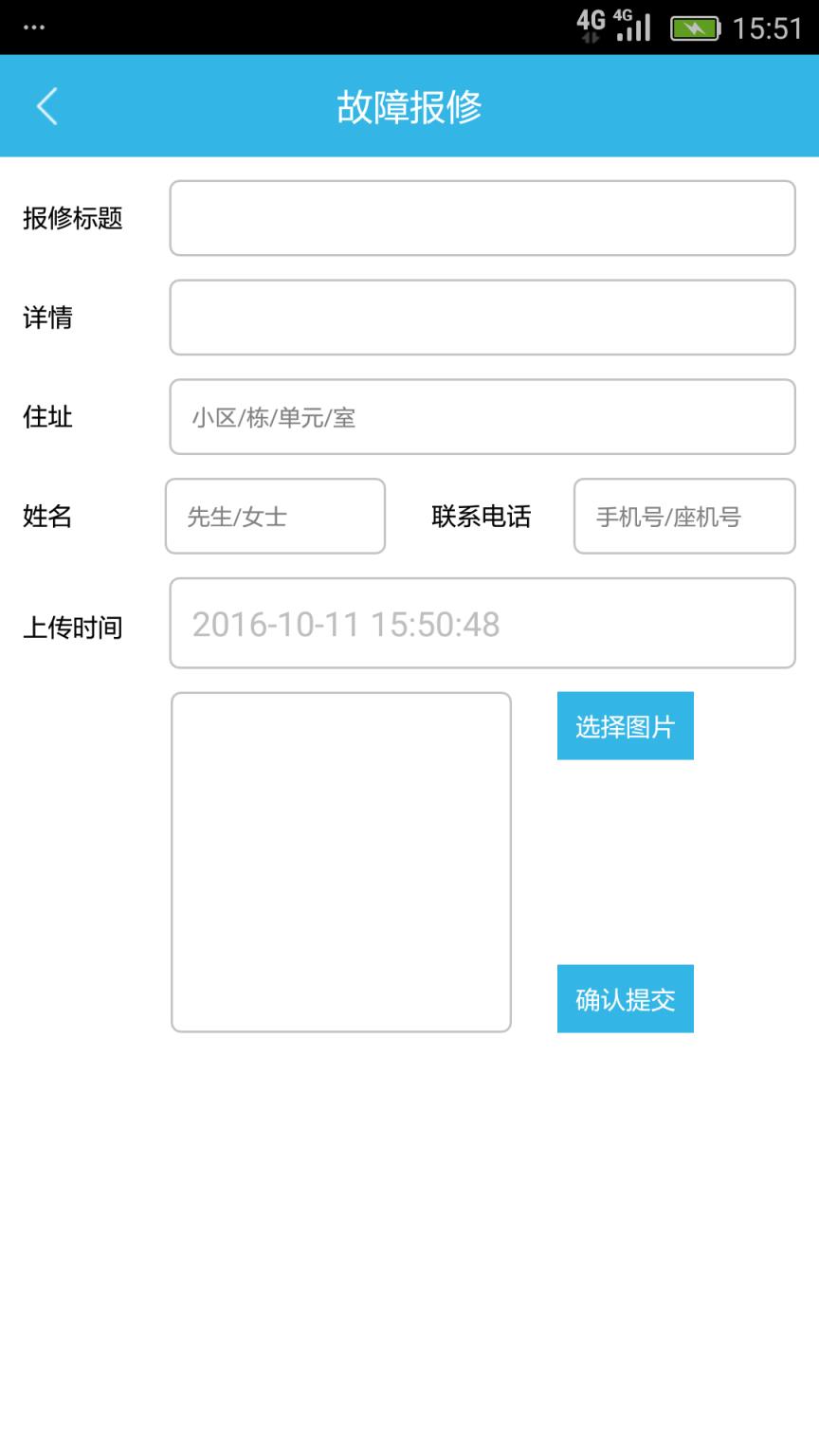Tap the 选择图片 image picker button
Viewport: 819px width, 1456px height.
(625, 725)
